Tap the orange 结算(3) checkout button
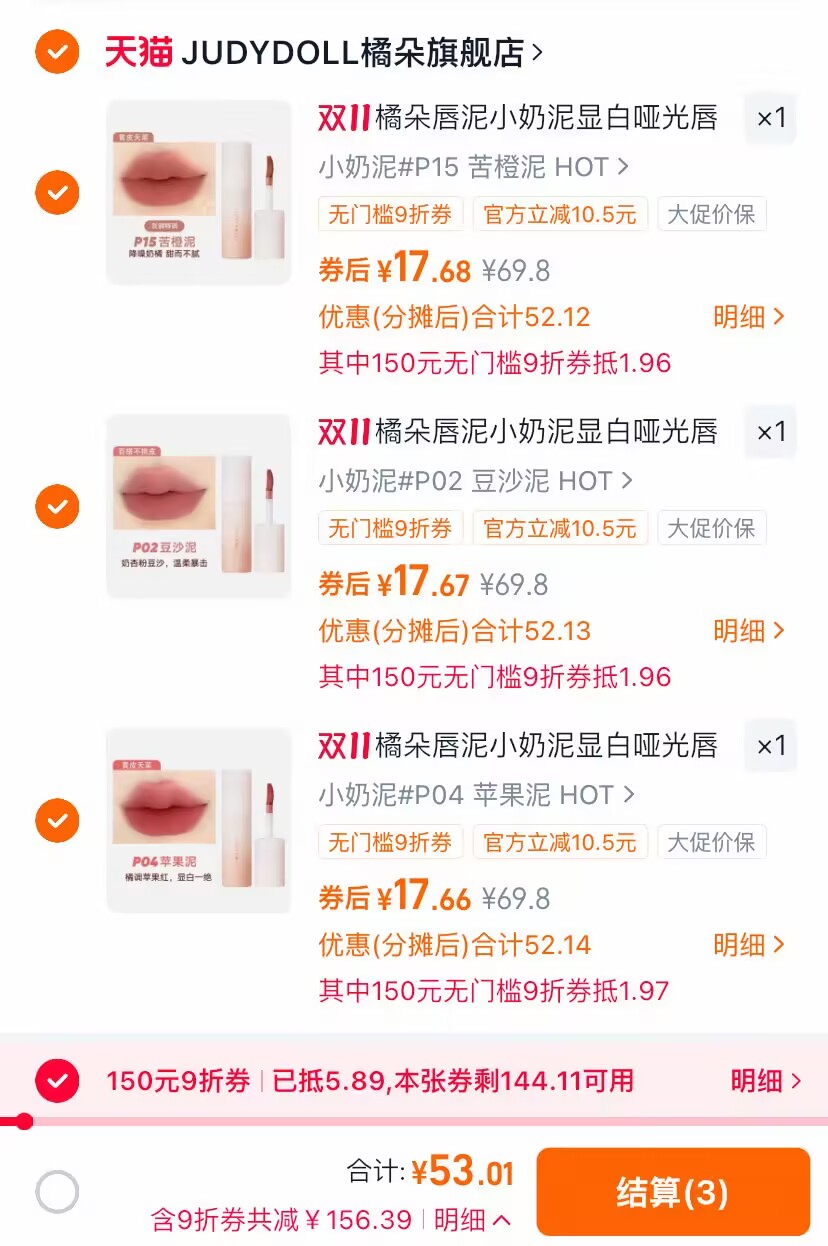The height and width of the screenshot is (1246, 828). (674, 1190)
